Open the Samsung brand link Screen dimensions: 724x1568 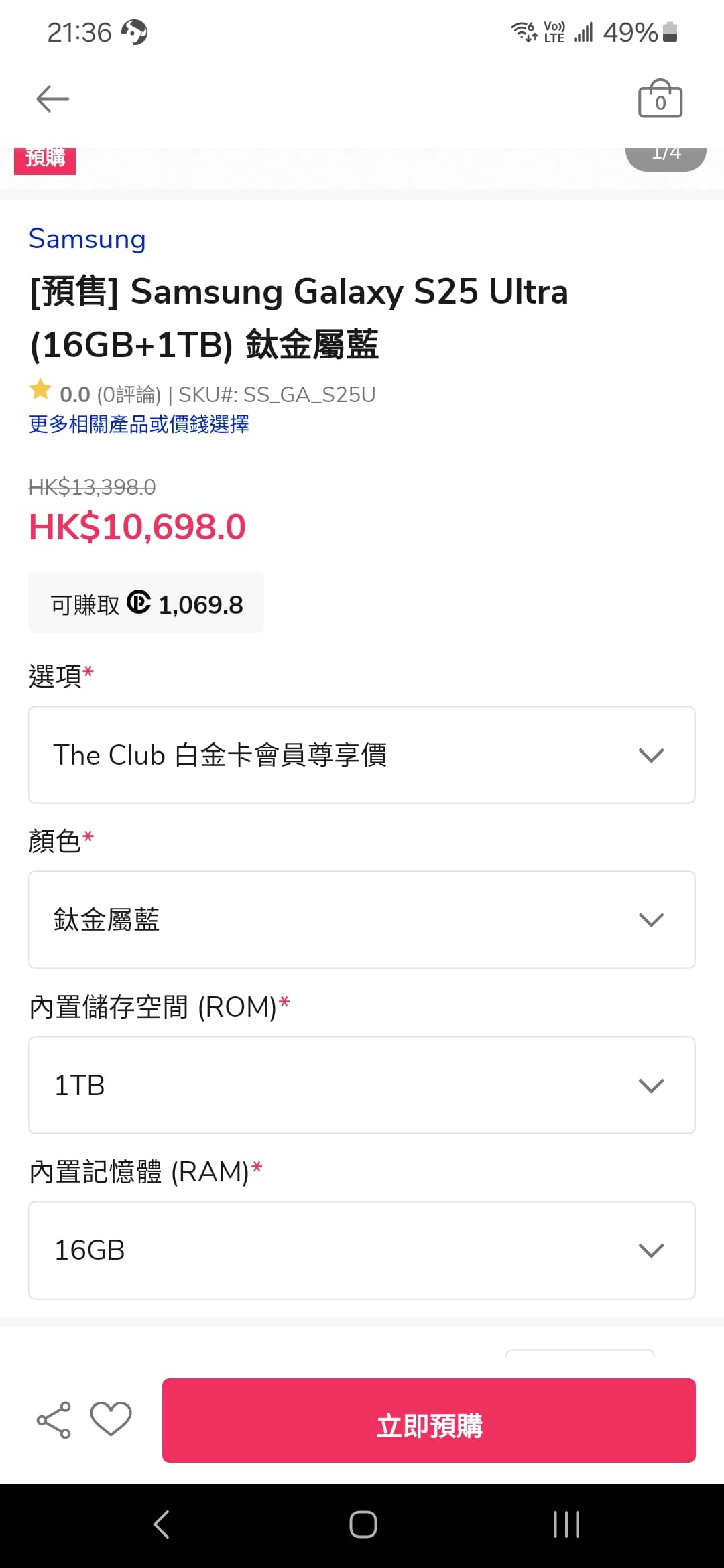pos(87,239)
